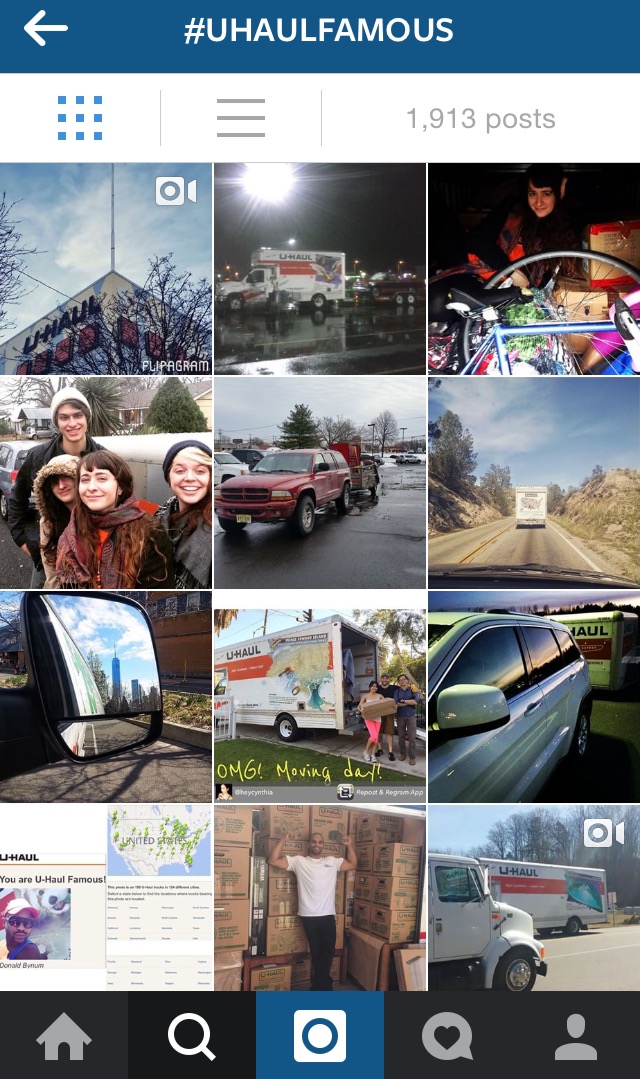Switch to the Profile tab
Screen dimensions: 640x1079
coord(576,1036)
